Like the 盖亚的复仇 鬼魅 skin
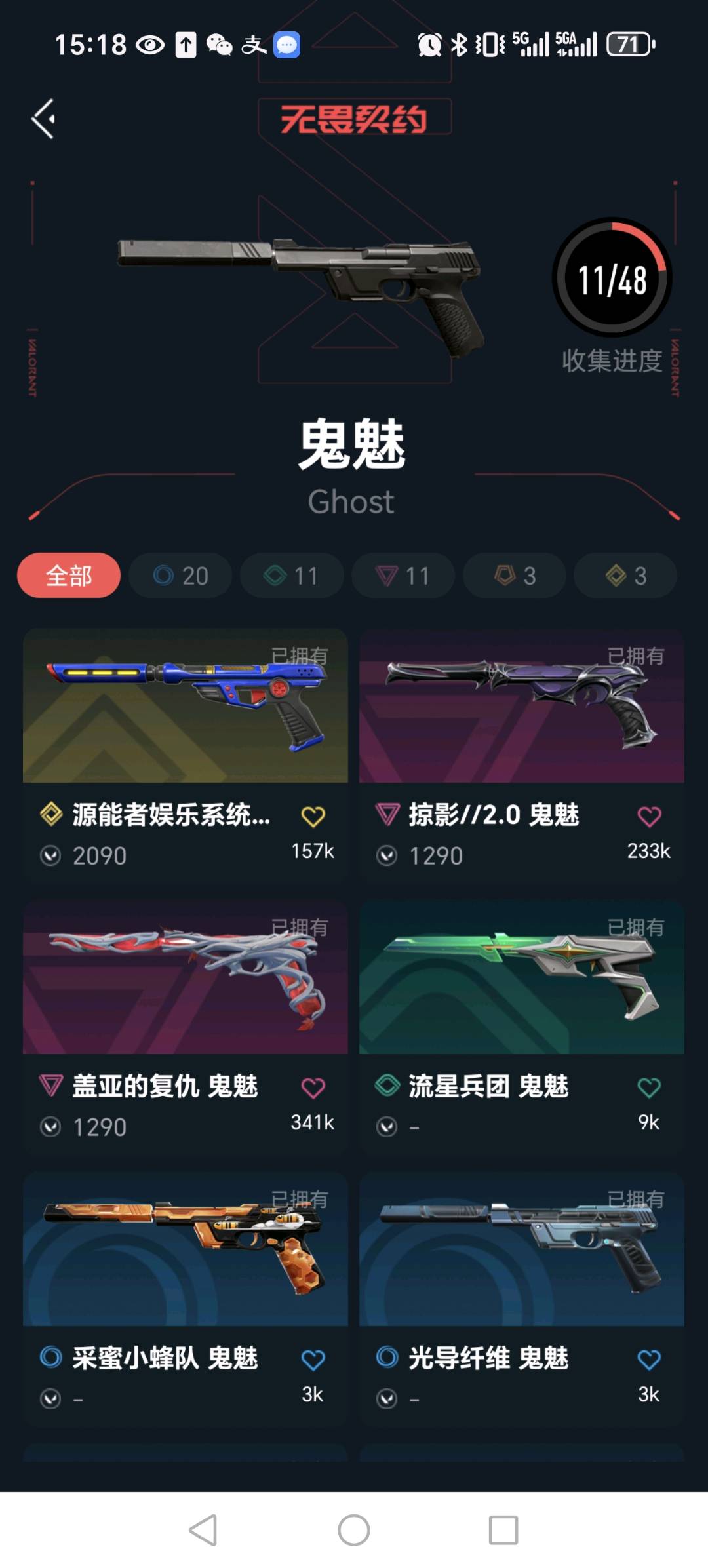 pyautogui.click(x=313, y=1088)
